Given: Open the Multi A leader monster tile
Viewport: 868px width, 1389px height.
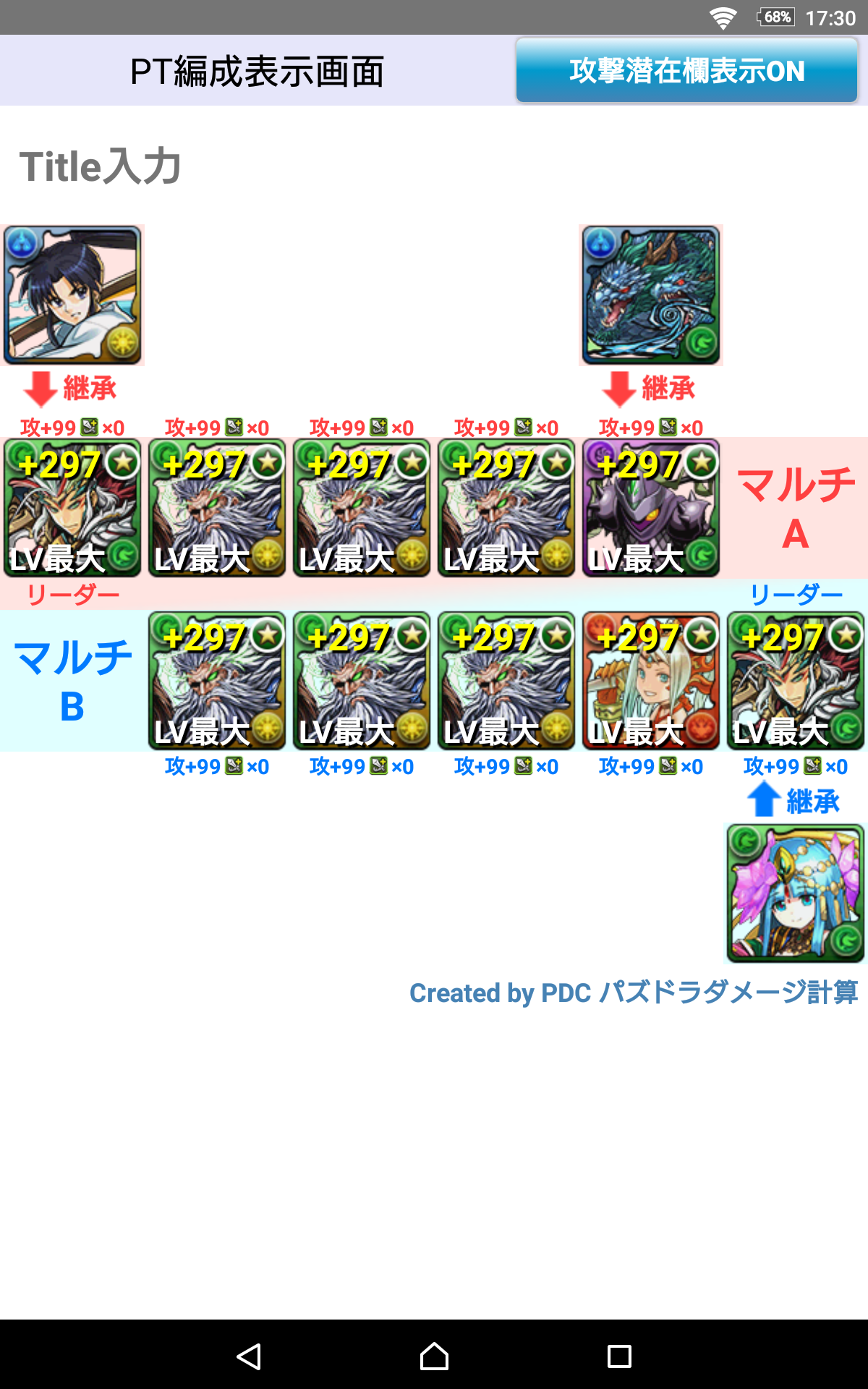Looking at the screenshot, I should click(x=72, y=508).
